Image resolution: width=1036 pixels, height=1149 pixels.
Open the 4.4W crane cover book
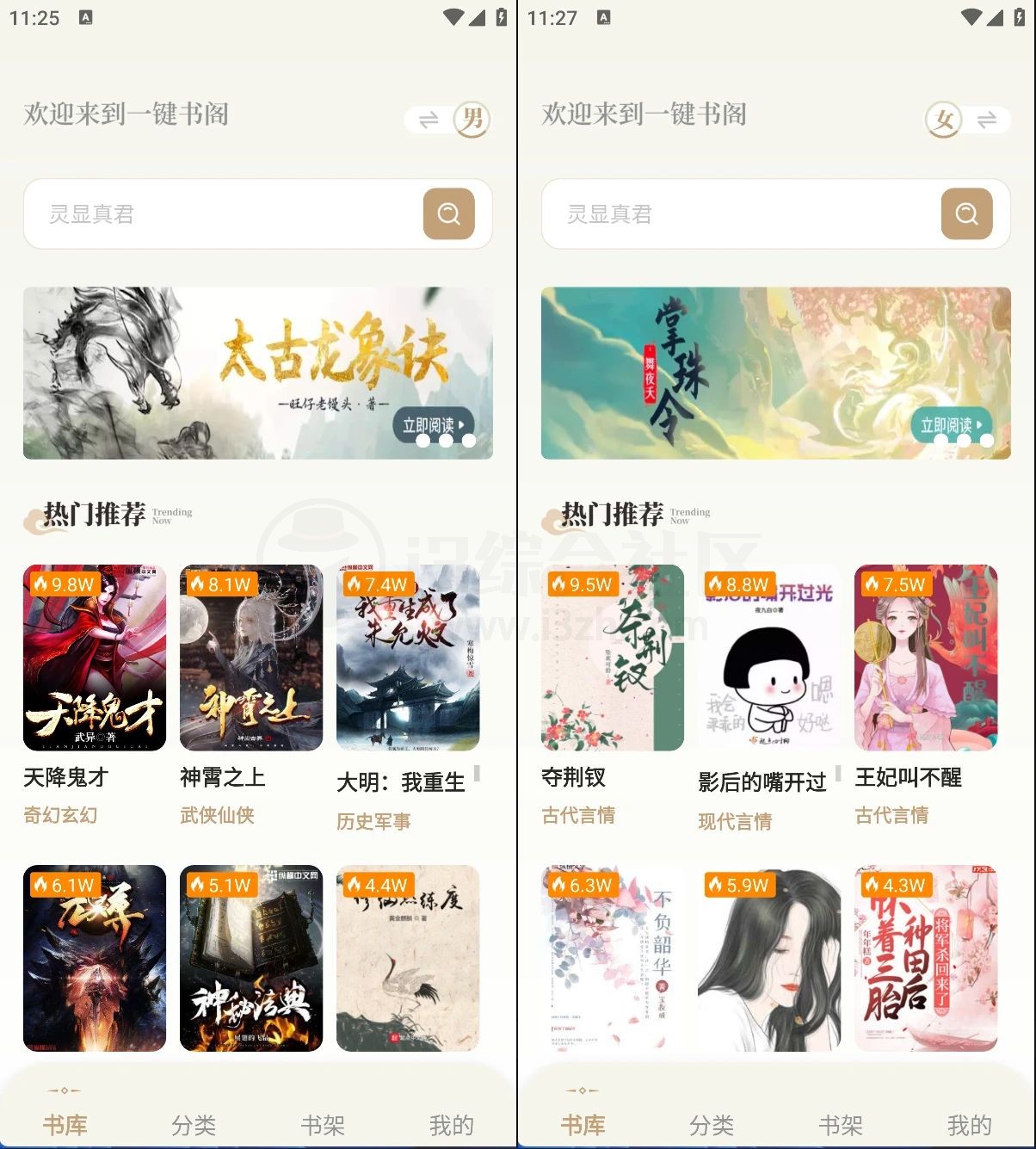point(408,958)
